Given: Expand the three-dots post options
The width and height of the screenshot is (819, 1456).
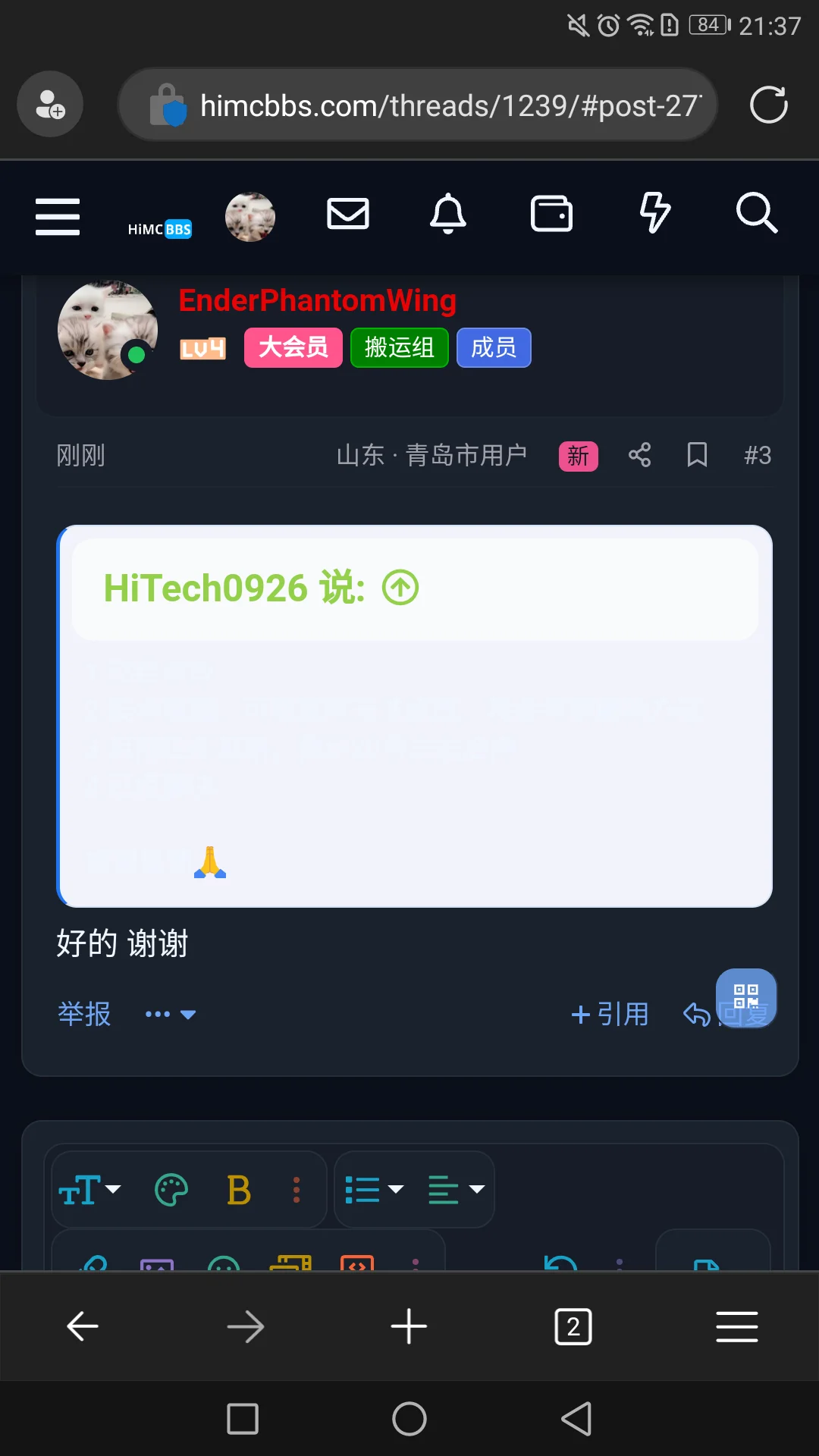Looking at the screenshot, I should point(170,1014).
